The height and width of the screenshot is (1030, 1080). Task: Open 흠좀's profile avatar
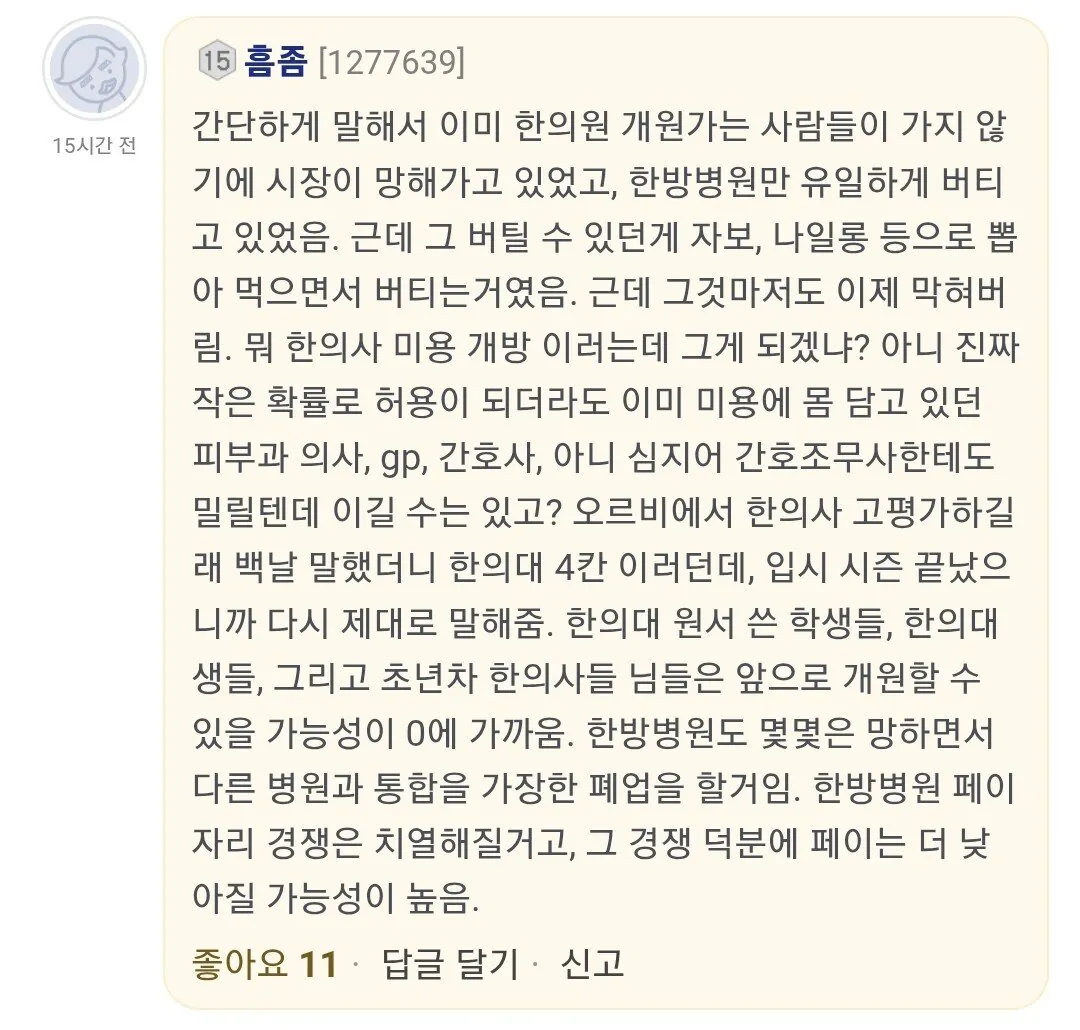(x=94, y=68)
